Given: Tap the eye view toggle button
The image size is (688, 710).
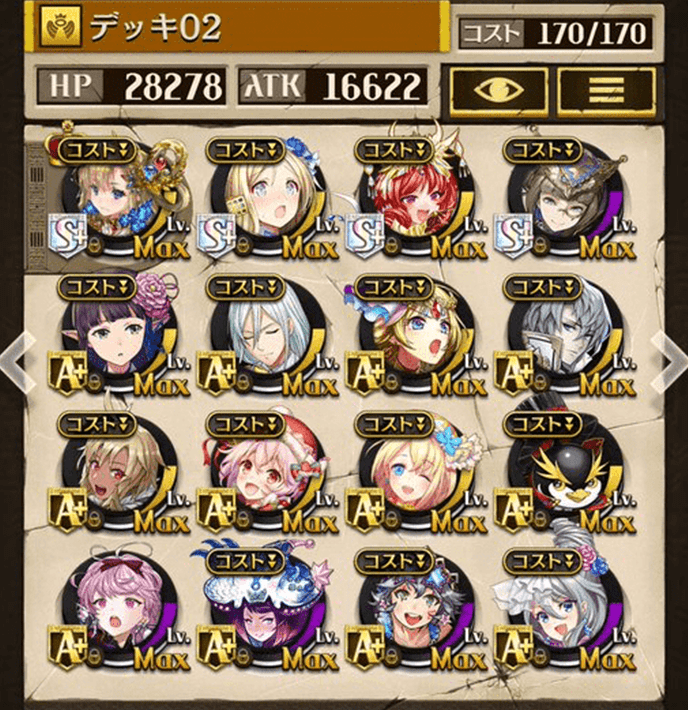Looking at the screenshot, I should click(x=499, y=88).
